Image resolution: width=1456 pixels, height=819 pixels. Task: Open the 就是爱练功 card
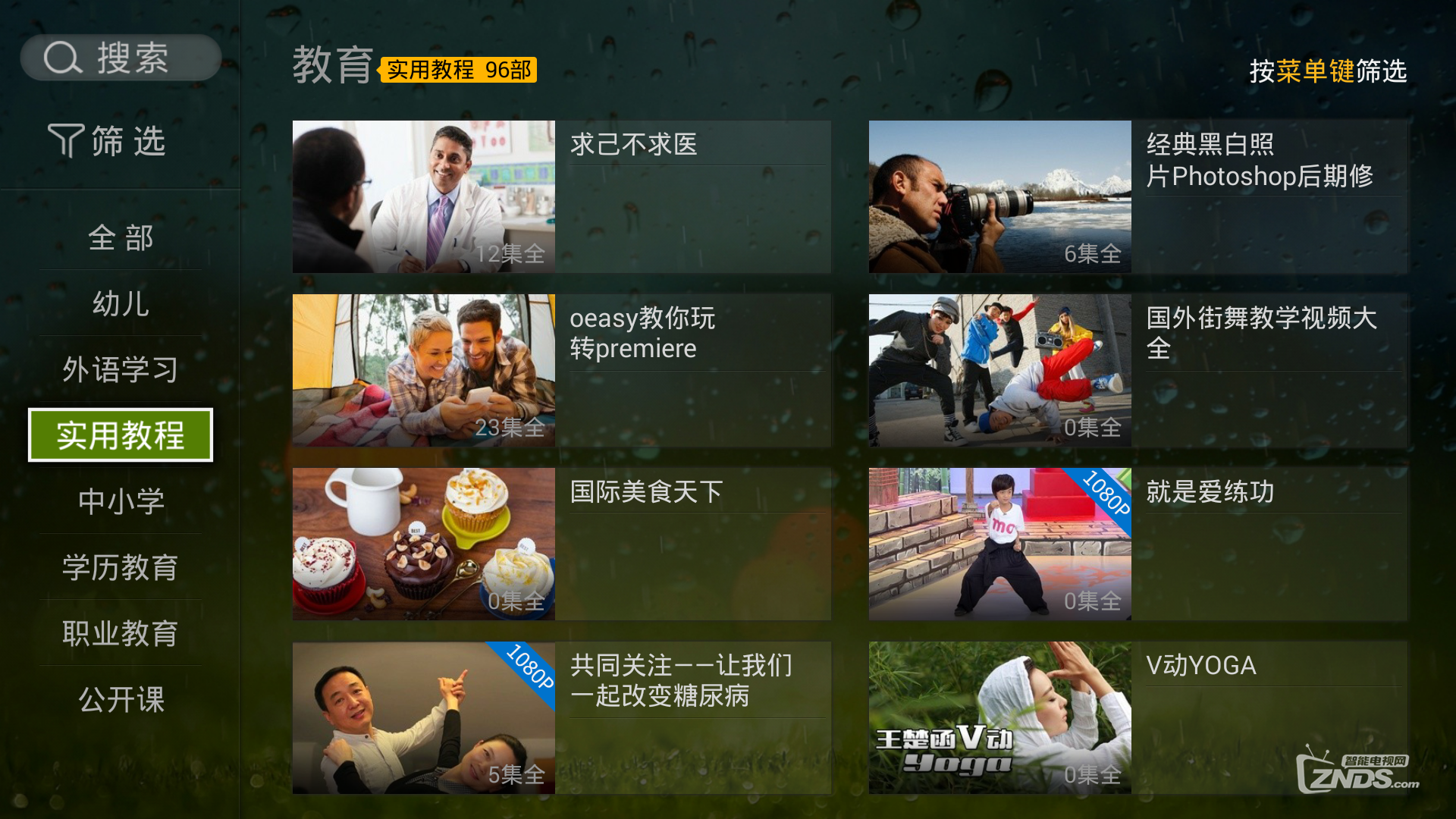[1137, 544]
